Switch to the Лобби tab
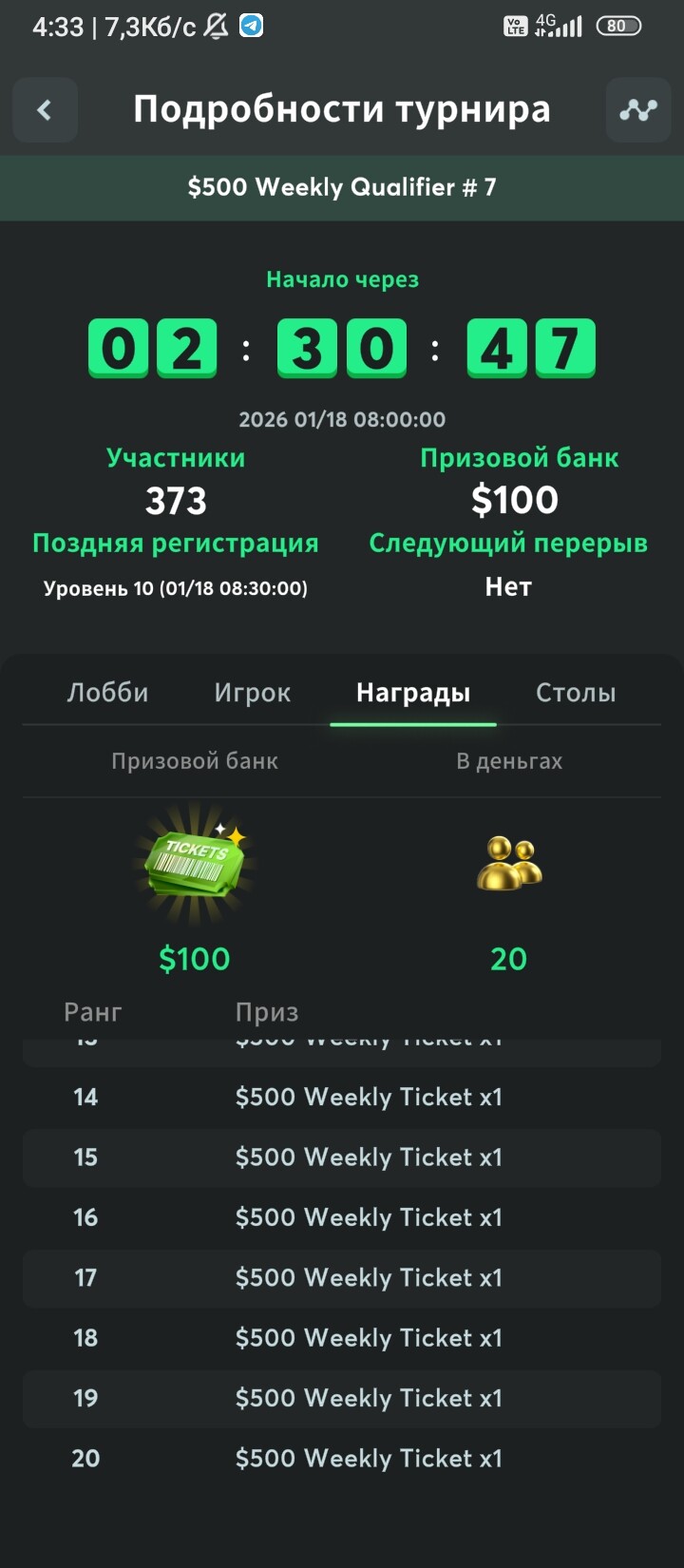684x1568 pixels. pos(107,693)
